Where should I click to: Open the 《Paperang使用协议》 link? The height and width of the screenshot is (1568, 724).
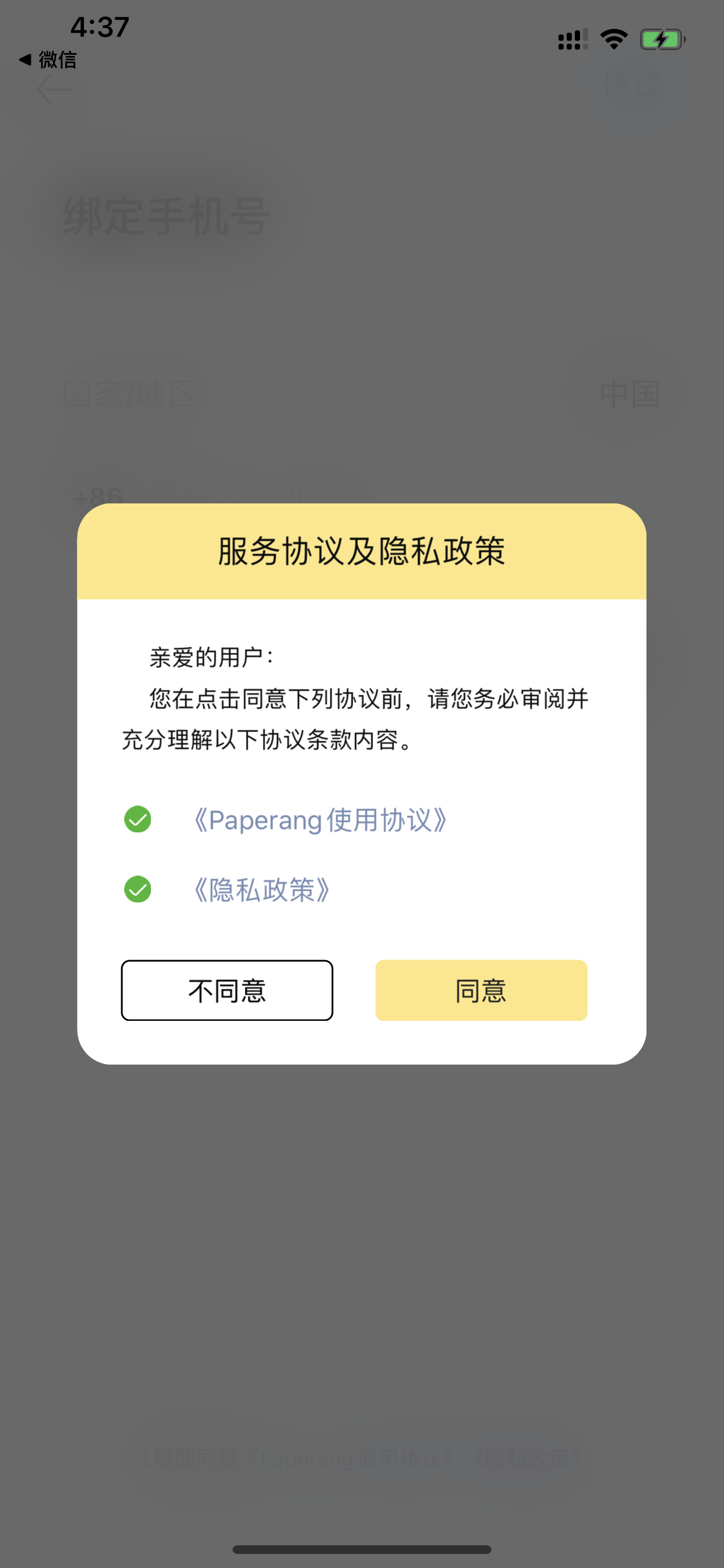(320, 820)
